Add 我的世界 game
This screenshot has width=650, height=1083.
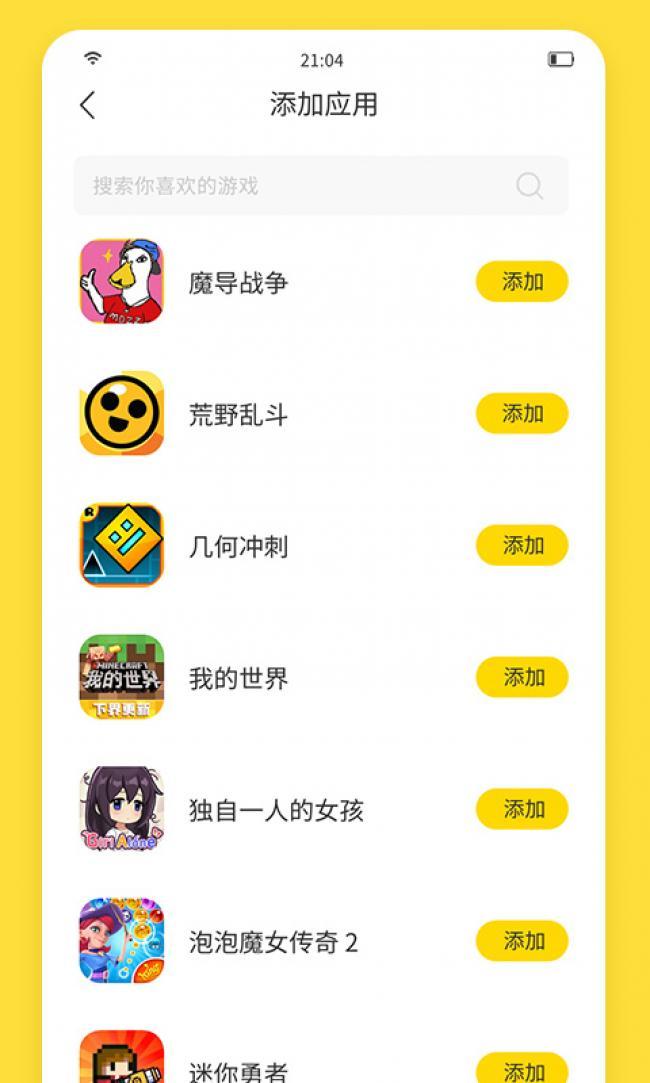click(521, 678)
